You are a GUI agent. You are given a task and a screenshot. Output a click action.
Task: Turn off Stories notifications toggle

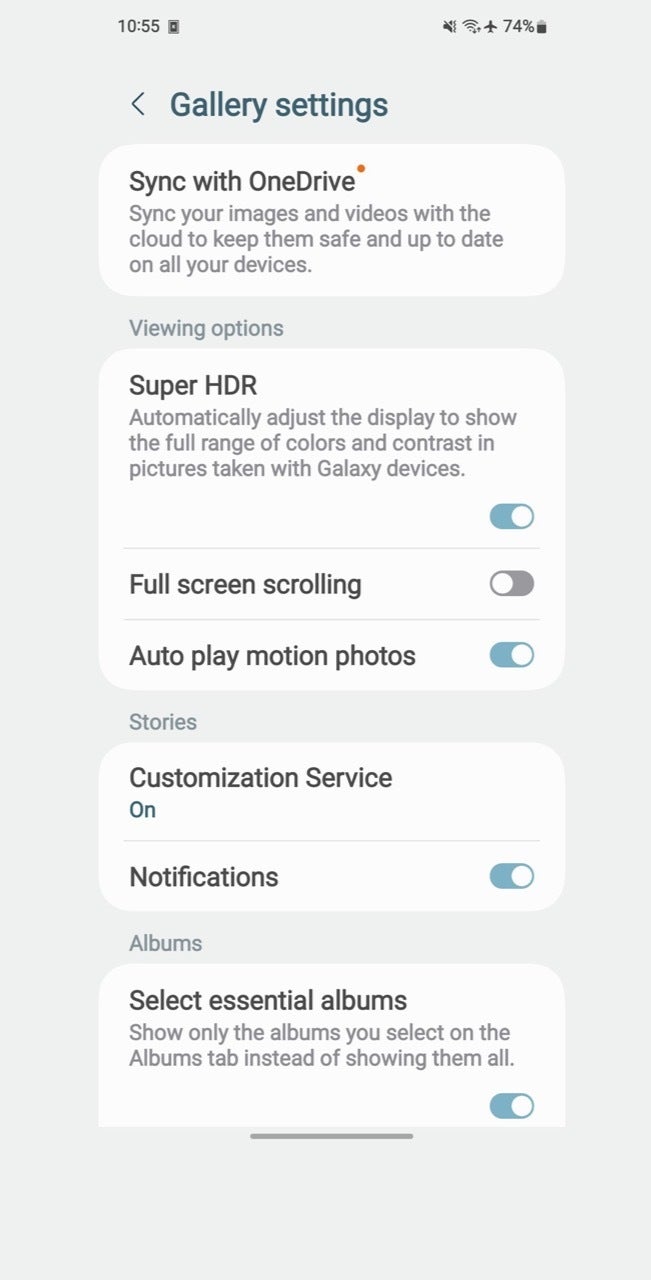coord(511,877)
